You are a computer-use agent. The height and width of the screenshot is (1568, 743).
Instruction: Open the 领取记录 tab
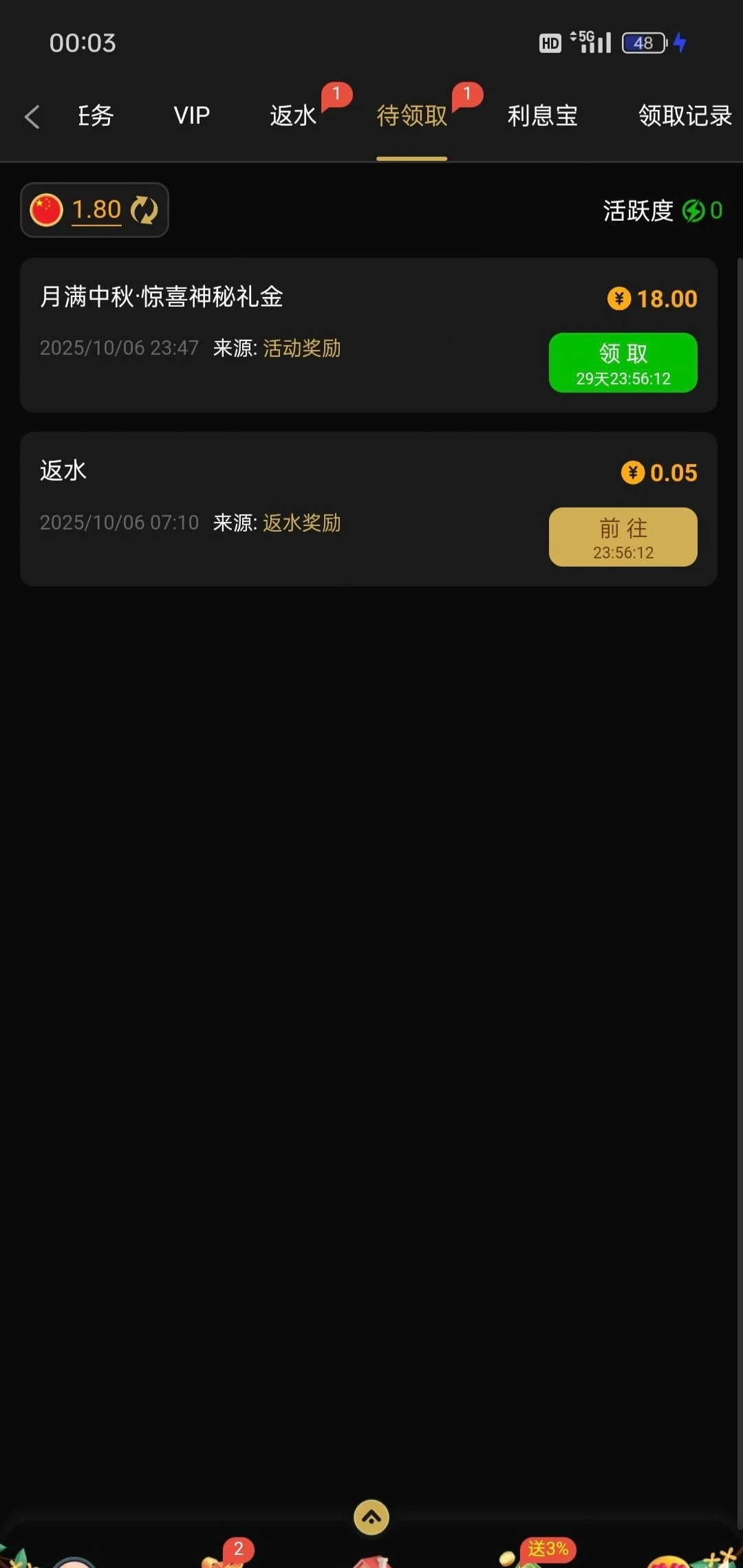coord(685,116)
